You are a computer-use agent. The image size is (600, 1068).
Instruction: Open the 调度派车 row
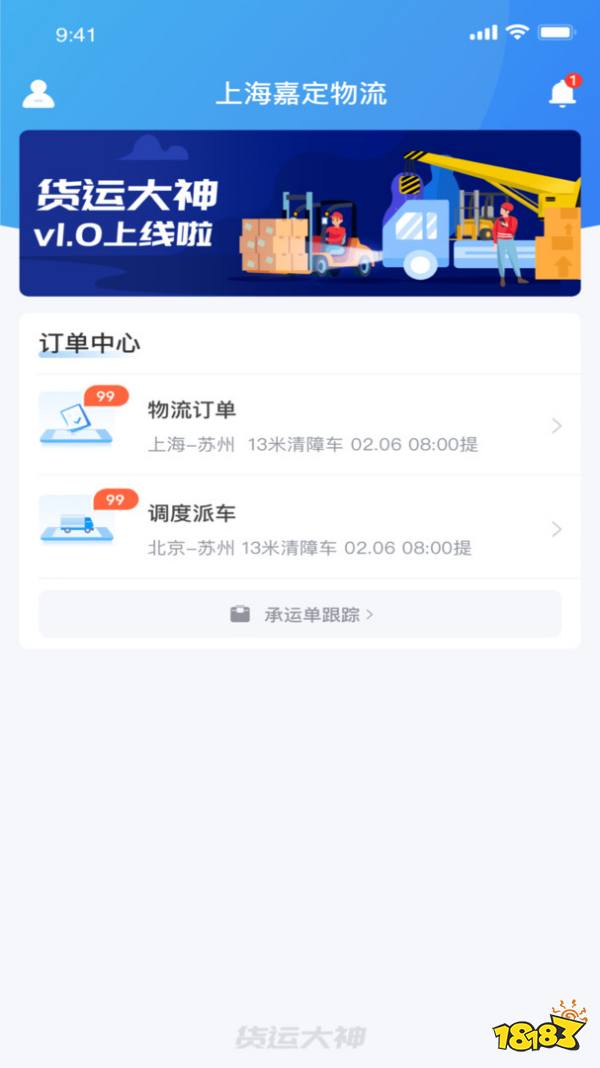[x=300, y=529]
